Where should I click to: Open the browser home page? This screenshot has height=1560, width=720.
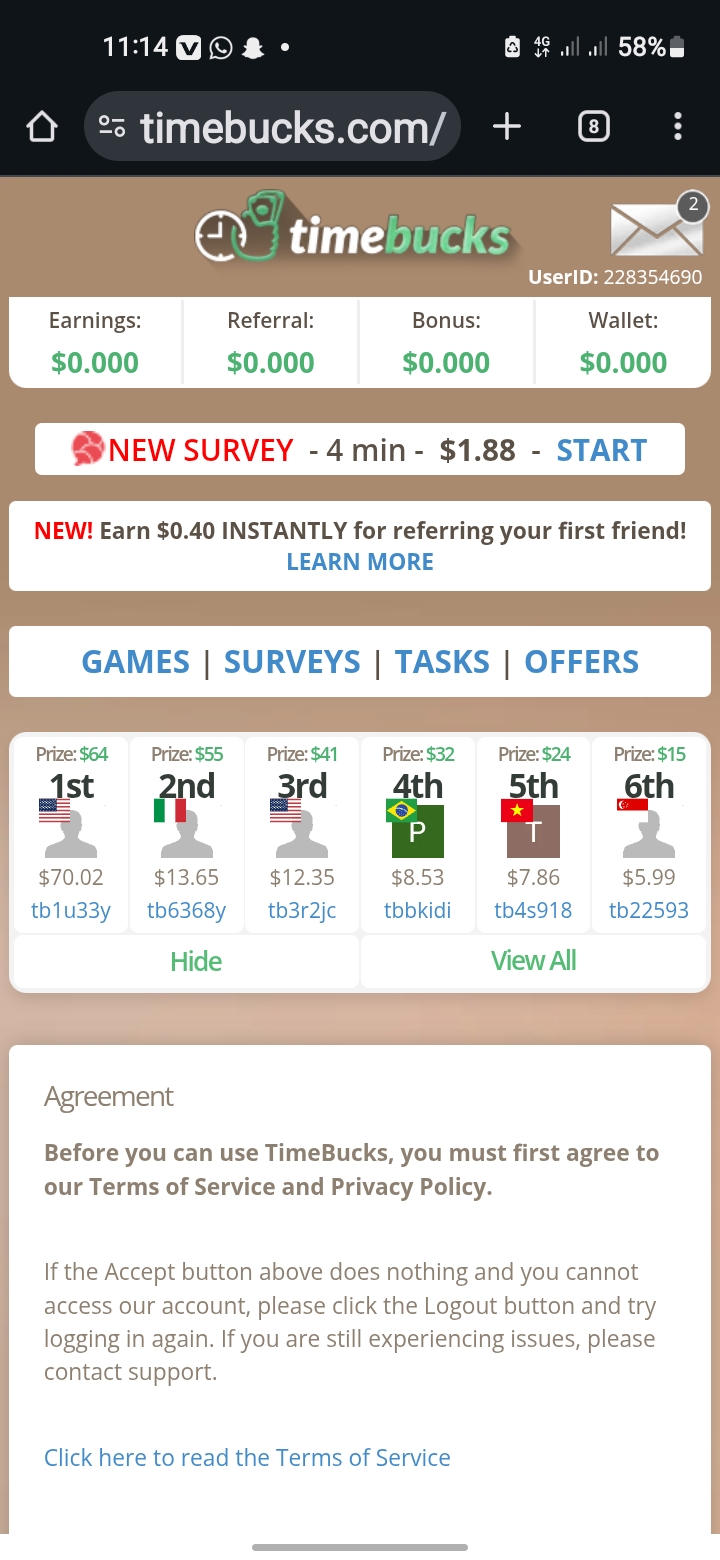(x=42, y=127)
